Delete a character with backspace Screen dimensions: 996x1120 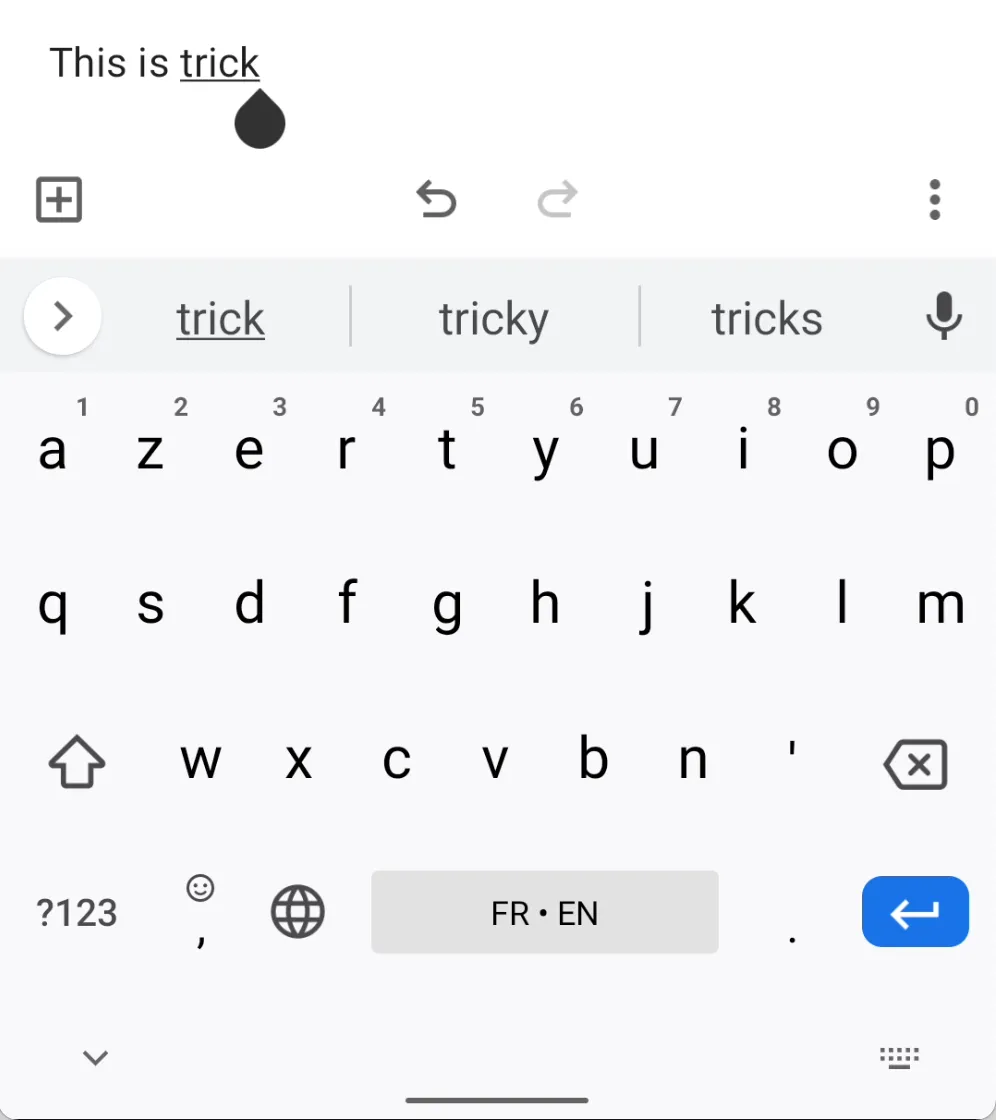[x=915, y=765]
